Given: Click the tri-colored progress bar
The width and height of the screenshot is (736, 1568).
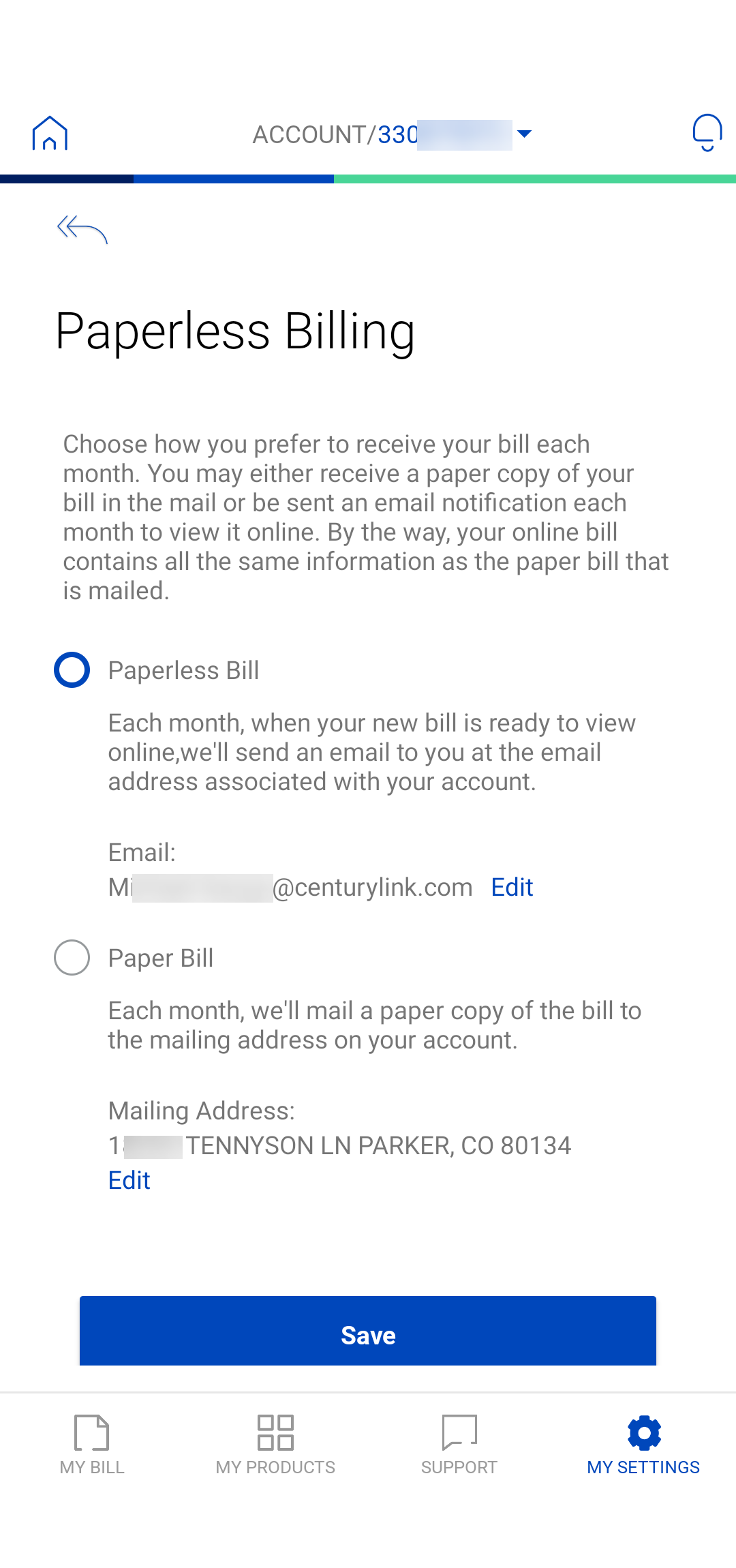Looking at the screenshot, I should click(x=368, y=179).
